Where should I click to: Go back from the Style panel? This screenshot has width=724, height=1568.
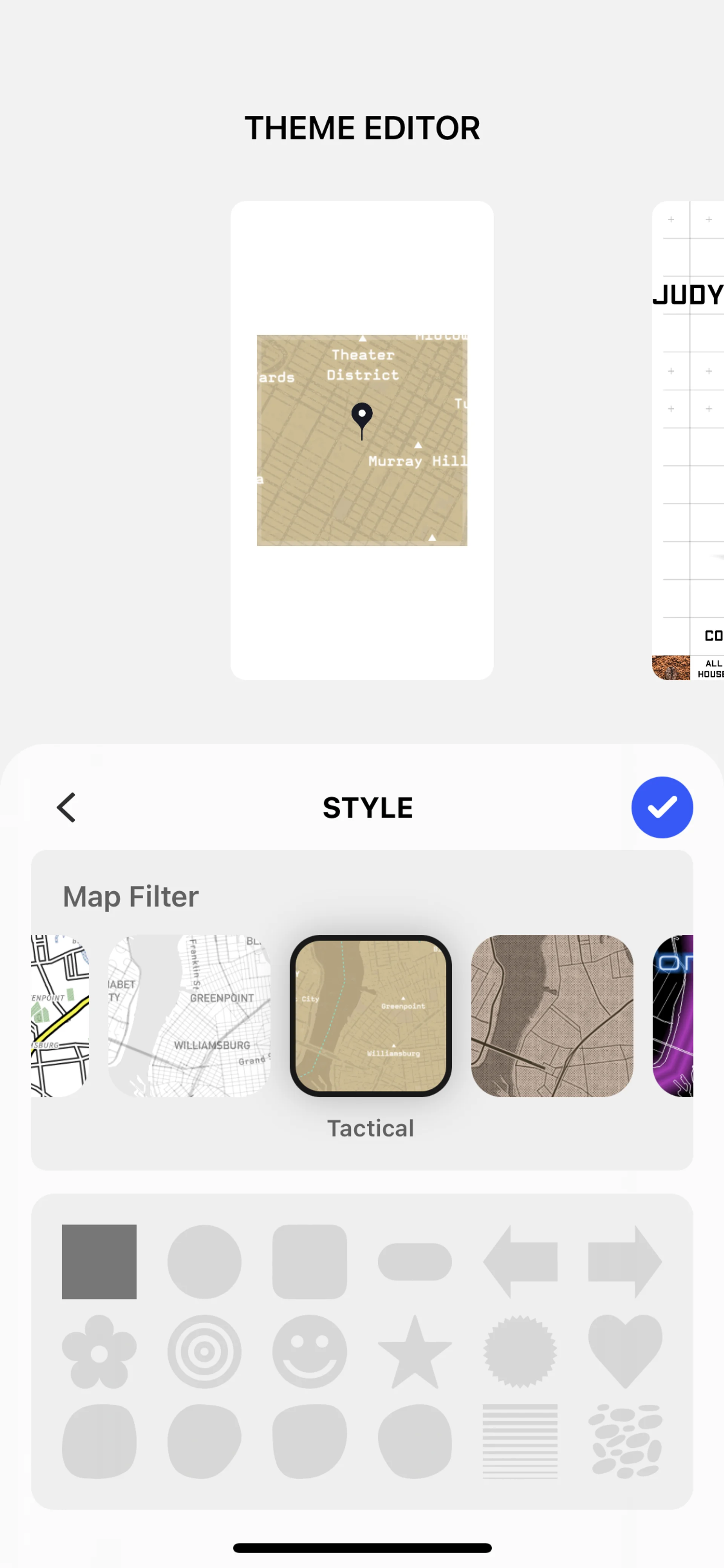point(66,807)
